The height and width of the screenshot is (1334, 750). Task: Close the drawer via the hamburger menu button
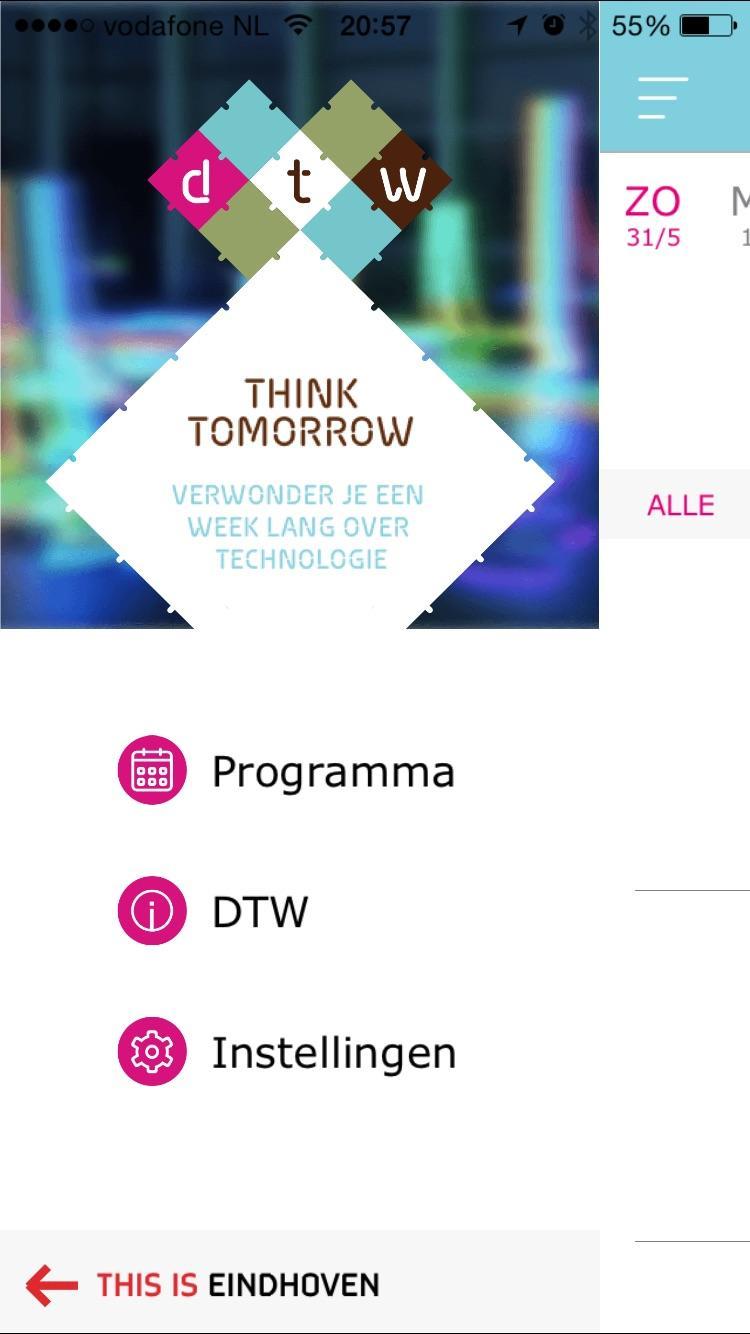(664, 98)
